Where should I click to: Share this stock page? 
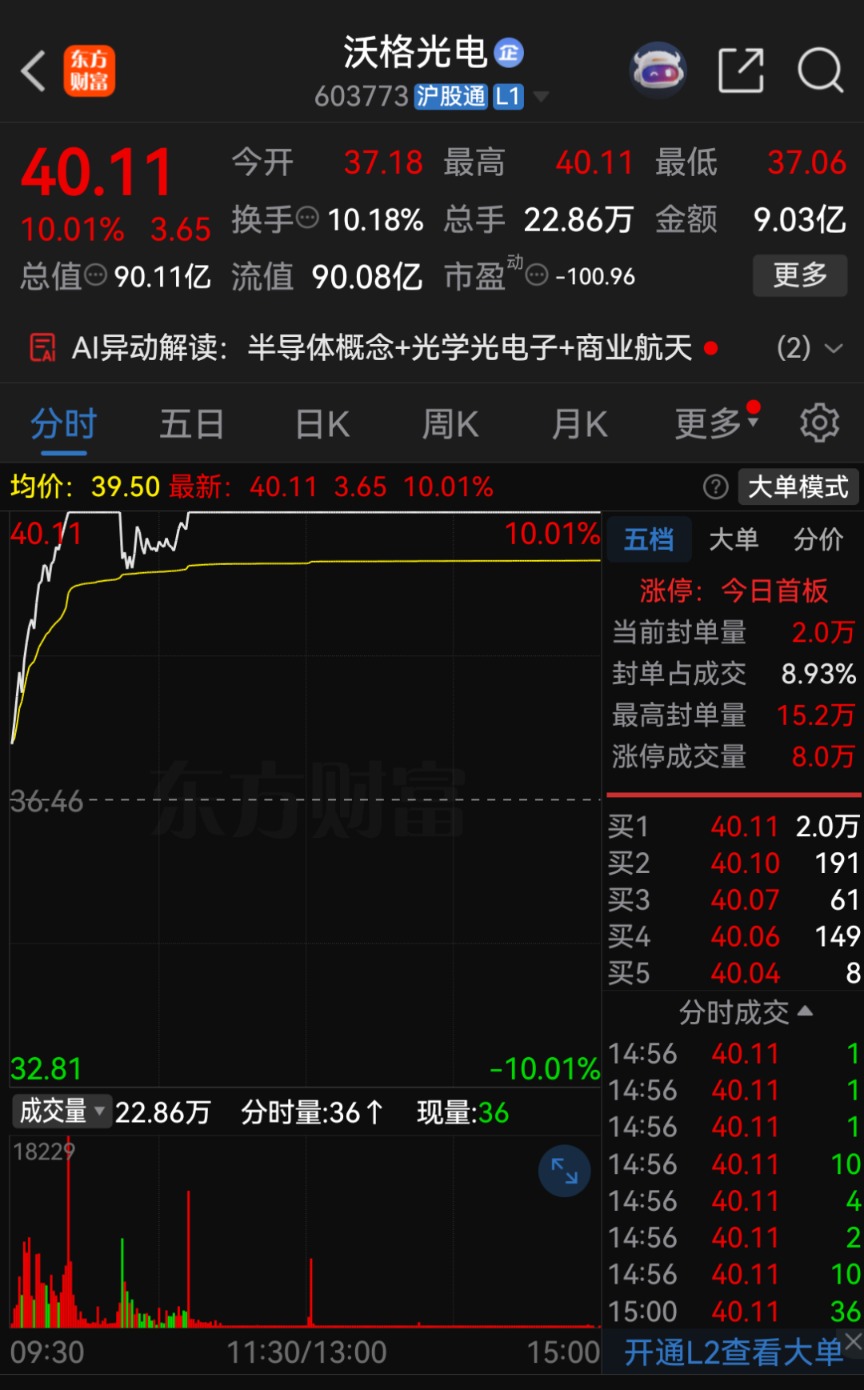(x=741, y=71)
